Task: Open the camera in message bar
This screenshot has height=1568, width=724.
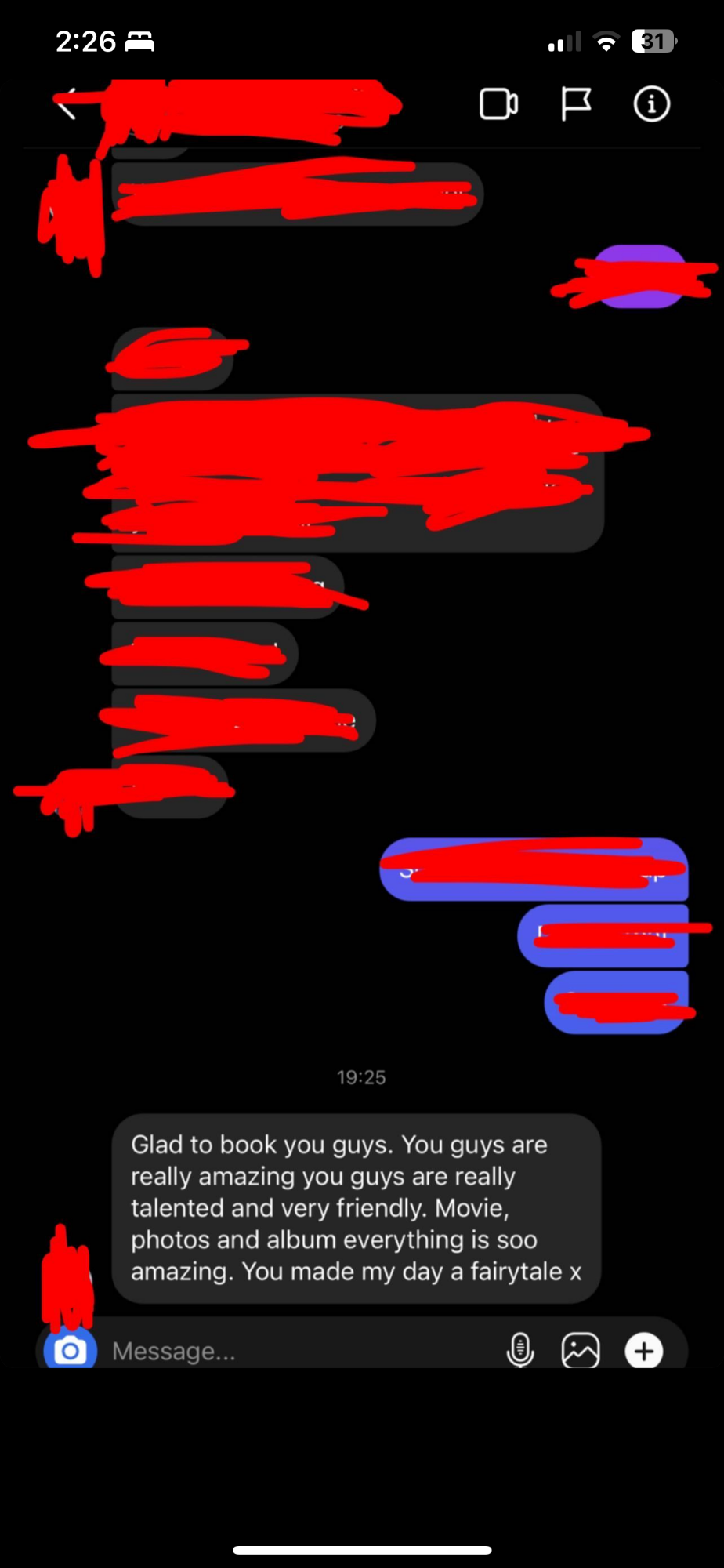Action: (71, 1350)
